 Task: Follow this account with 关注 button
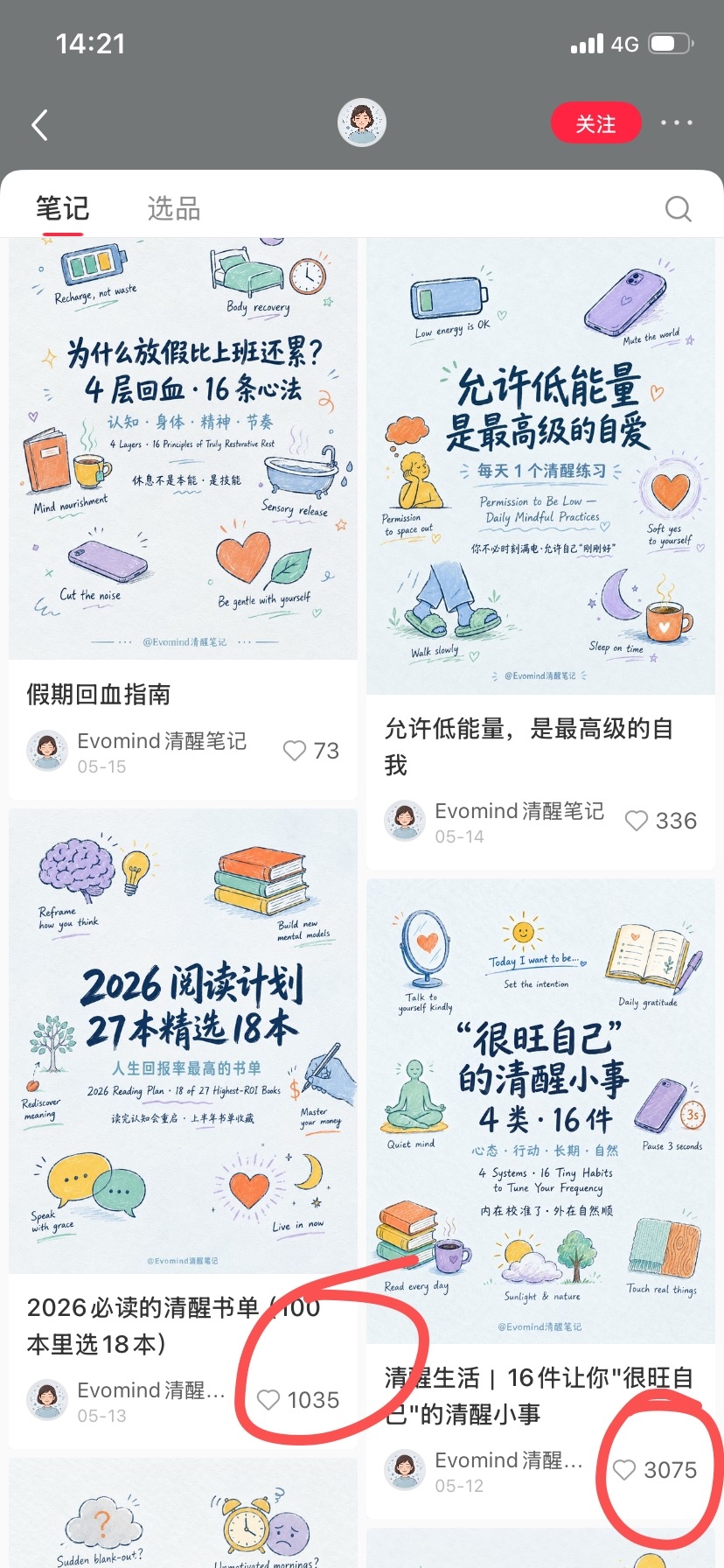coord(595,123)
